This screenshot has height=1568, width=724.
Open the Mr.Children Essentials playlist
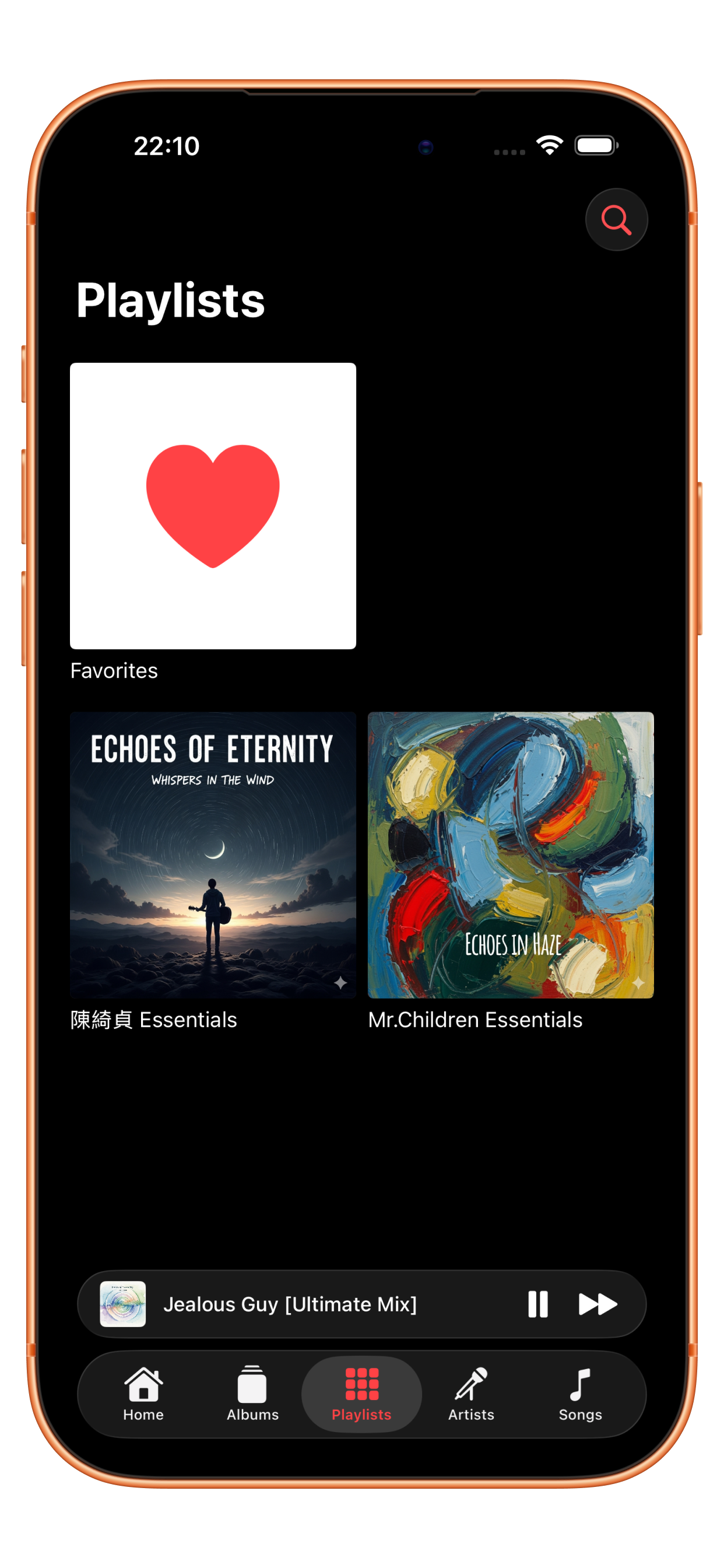[x=511, y=855]
